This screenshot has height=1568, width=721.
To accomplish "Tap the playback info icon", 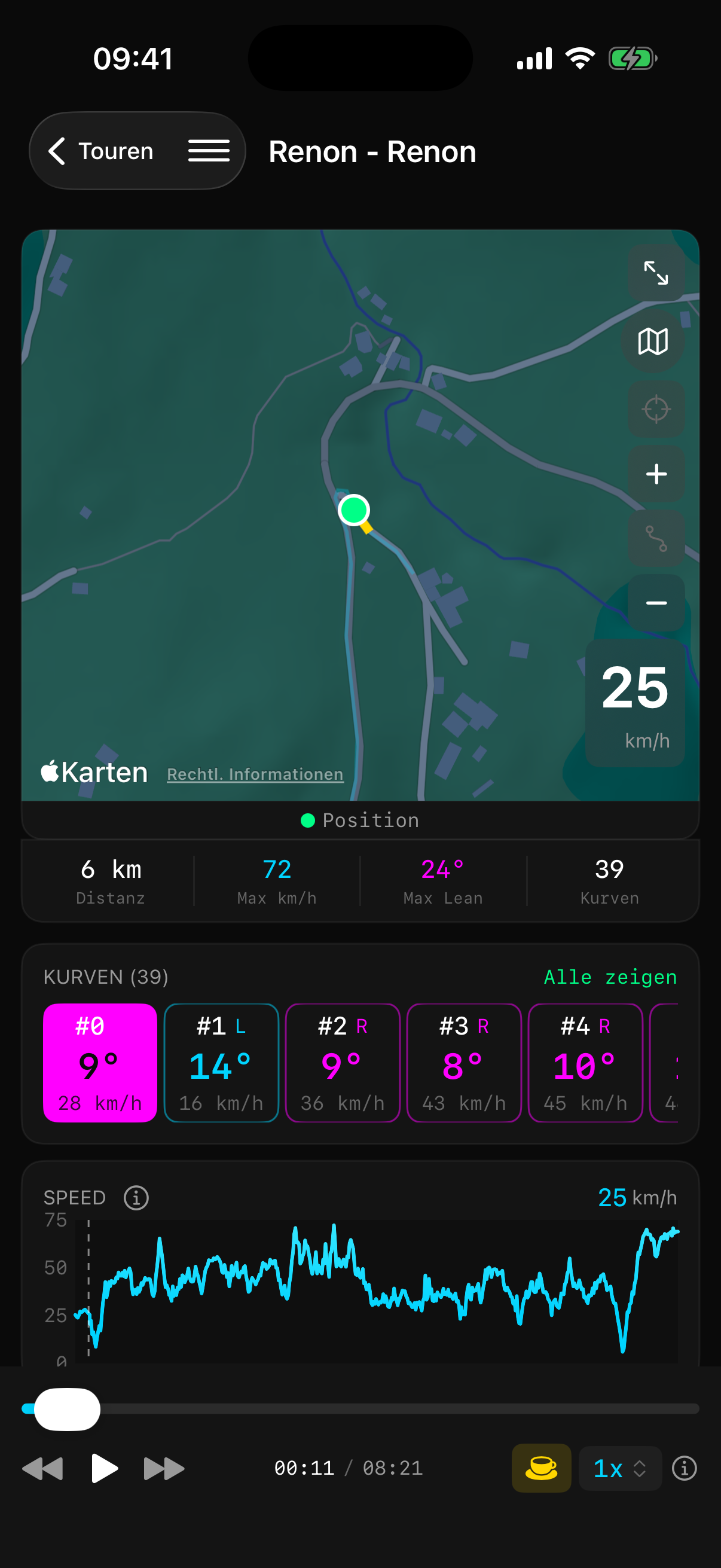I will click(684, 1468).
